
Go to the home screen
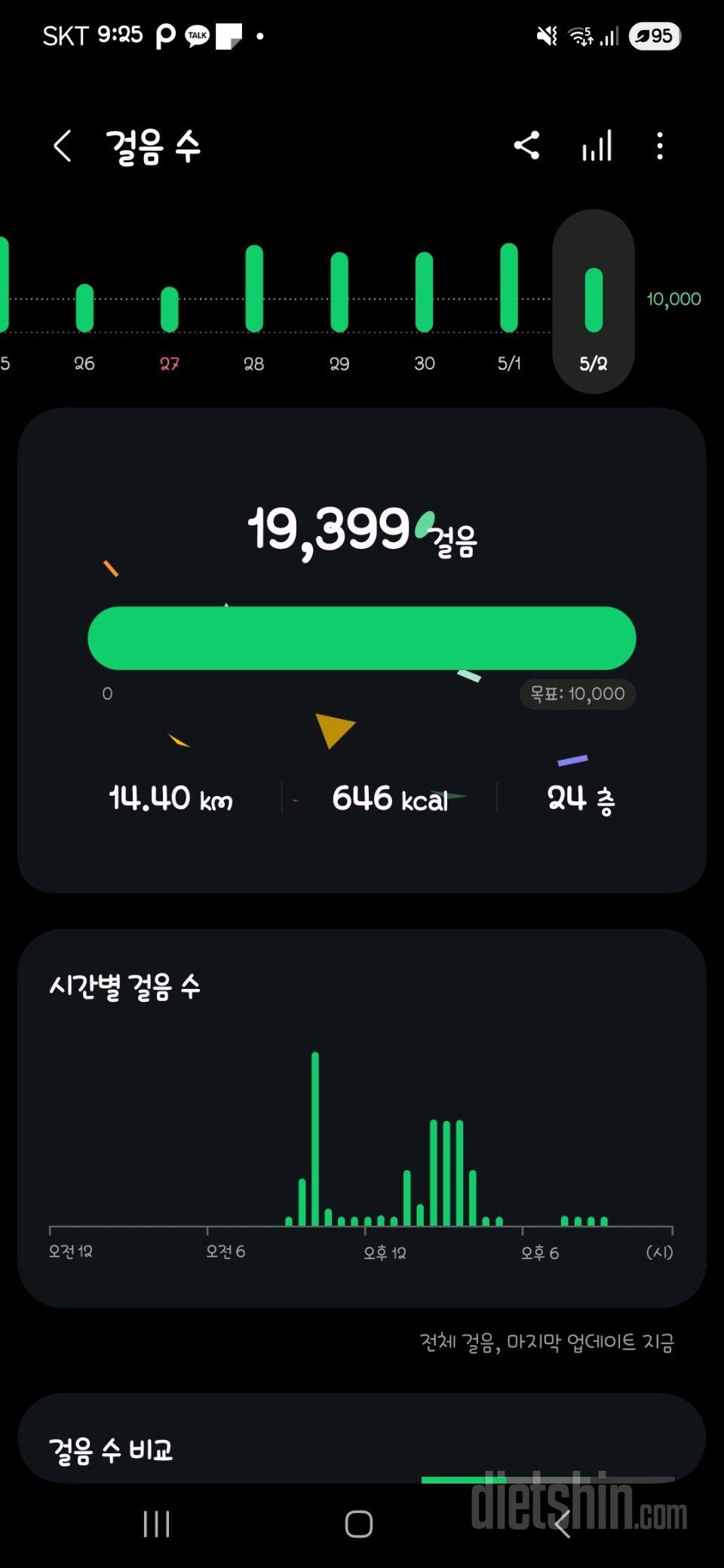pyautogui.click(x=359, y=1524)
